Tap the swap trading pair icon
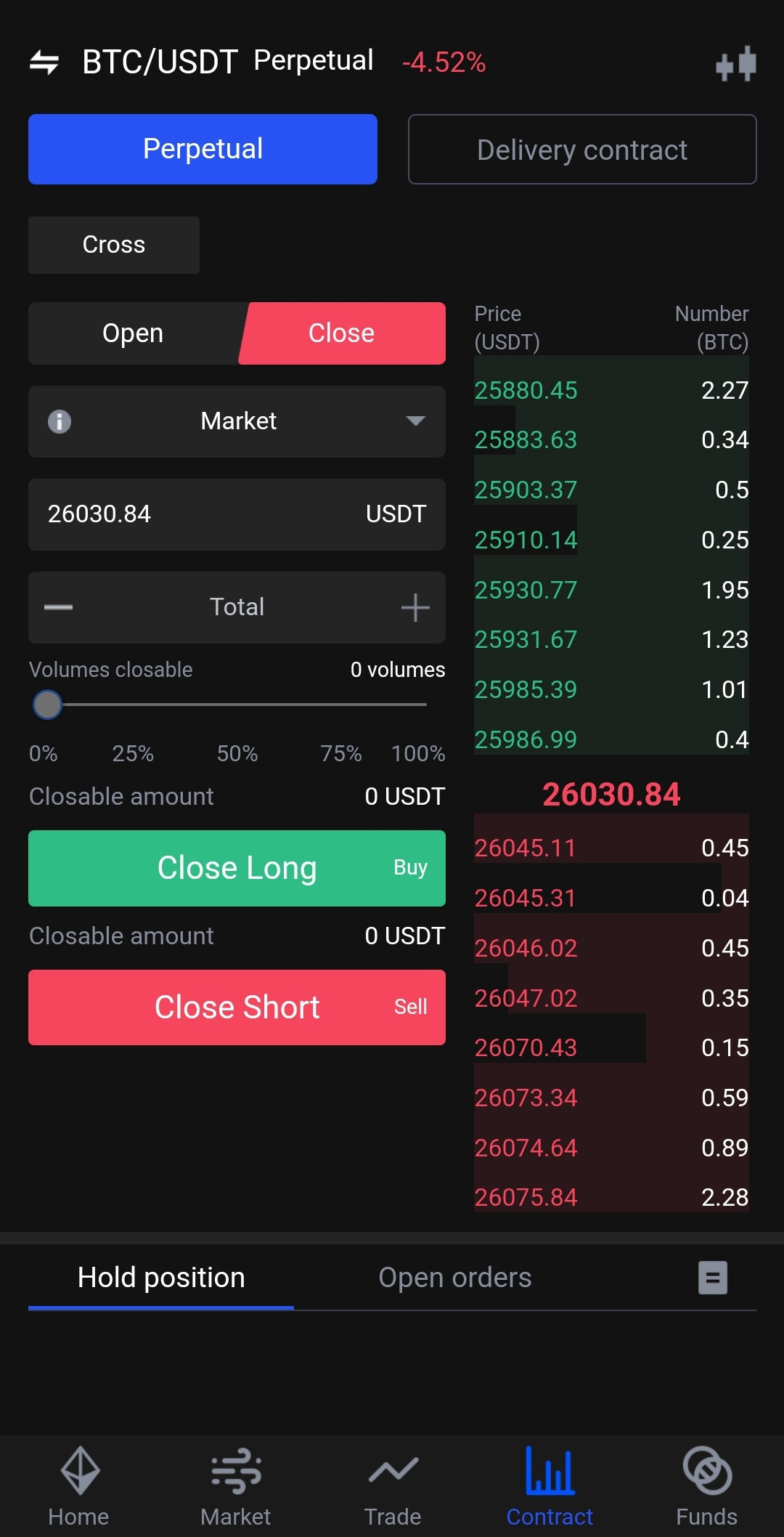 coord(44,62)
